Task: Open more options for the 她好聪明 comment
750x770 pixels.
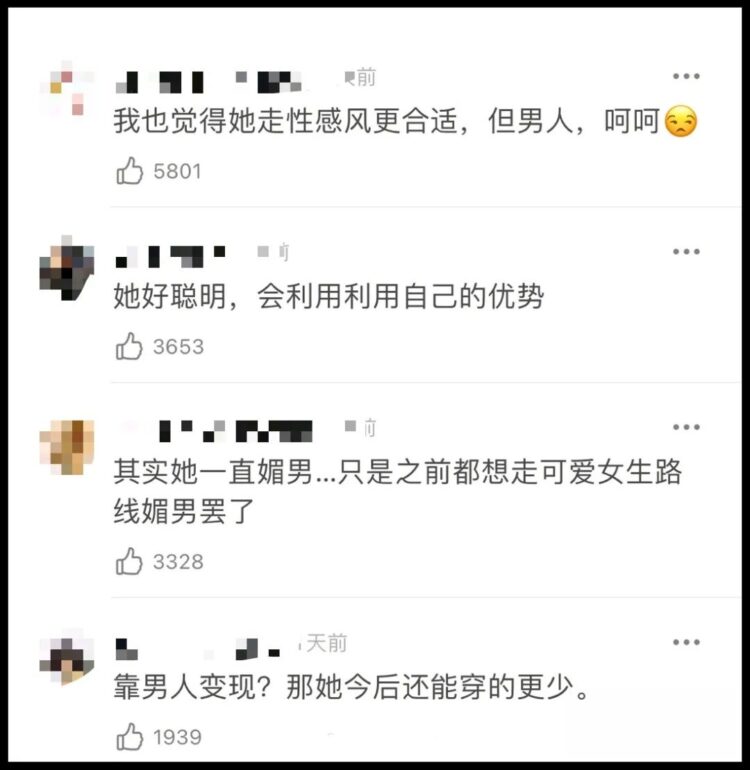Action: tap(686, 252)
